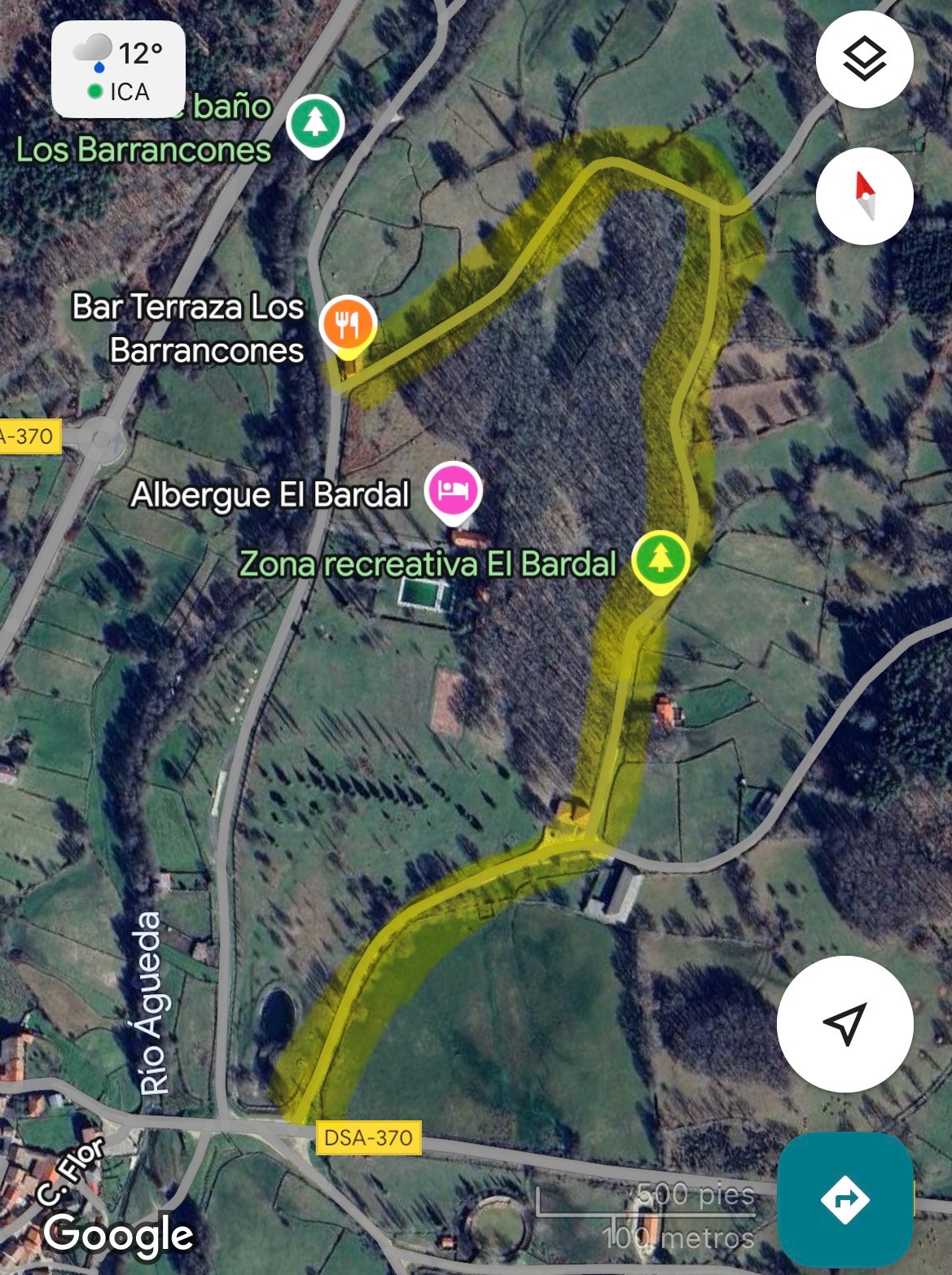Open the weather and air quality widget

[119, 71]
